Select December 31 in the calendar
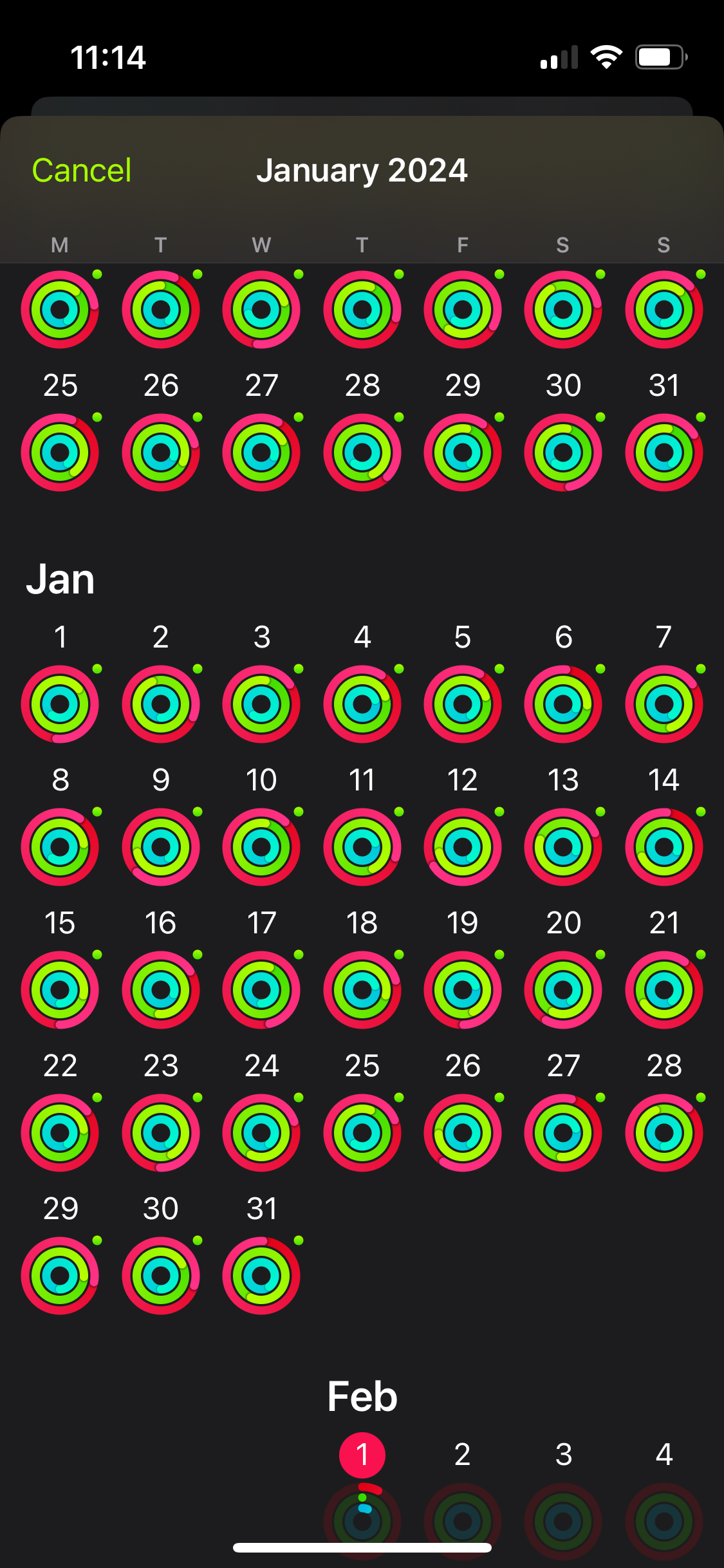724x1568 pixels. coord(664,452)
